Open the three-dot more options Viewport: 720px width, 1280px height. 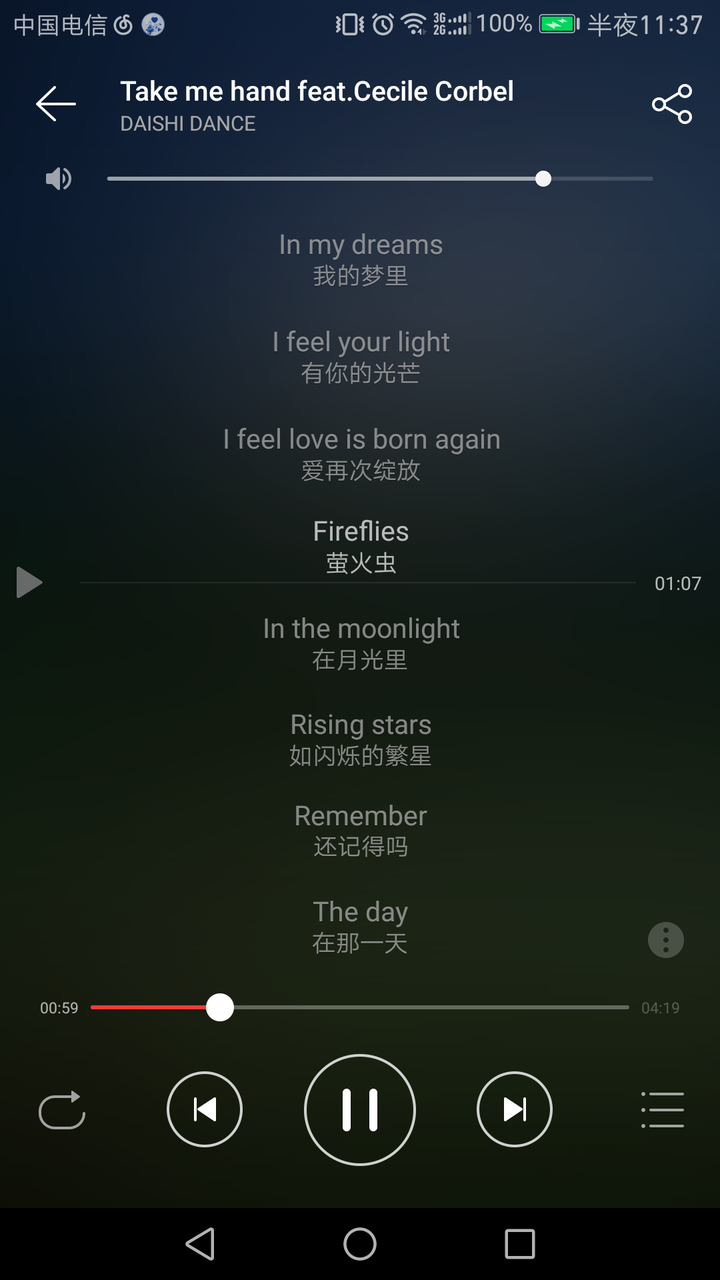666,940
